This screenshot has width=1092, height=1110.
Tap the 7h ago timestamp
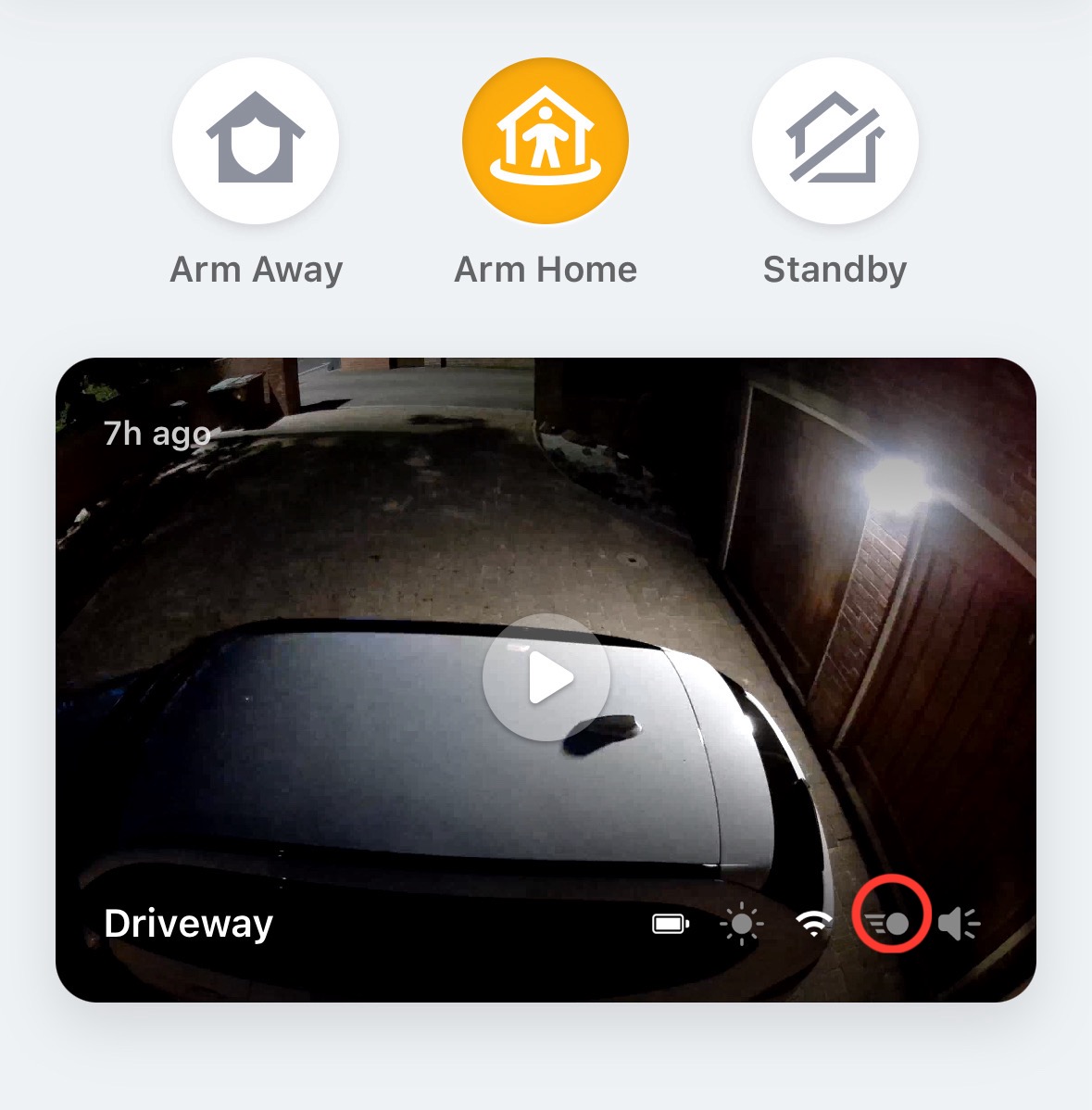tap(156, 434)
